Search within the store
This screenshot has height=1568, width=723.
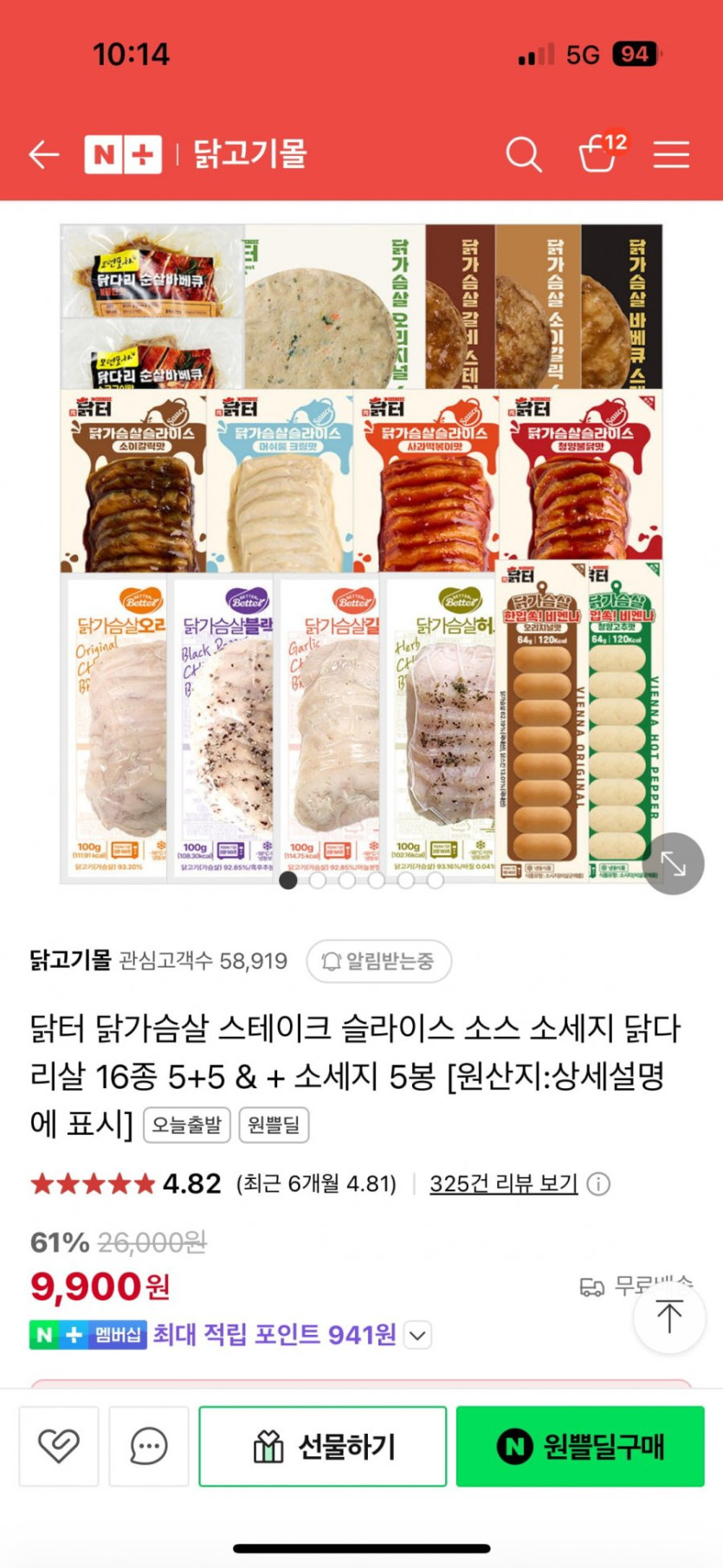click(524, 155)
